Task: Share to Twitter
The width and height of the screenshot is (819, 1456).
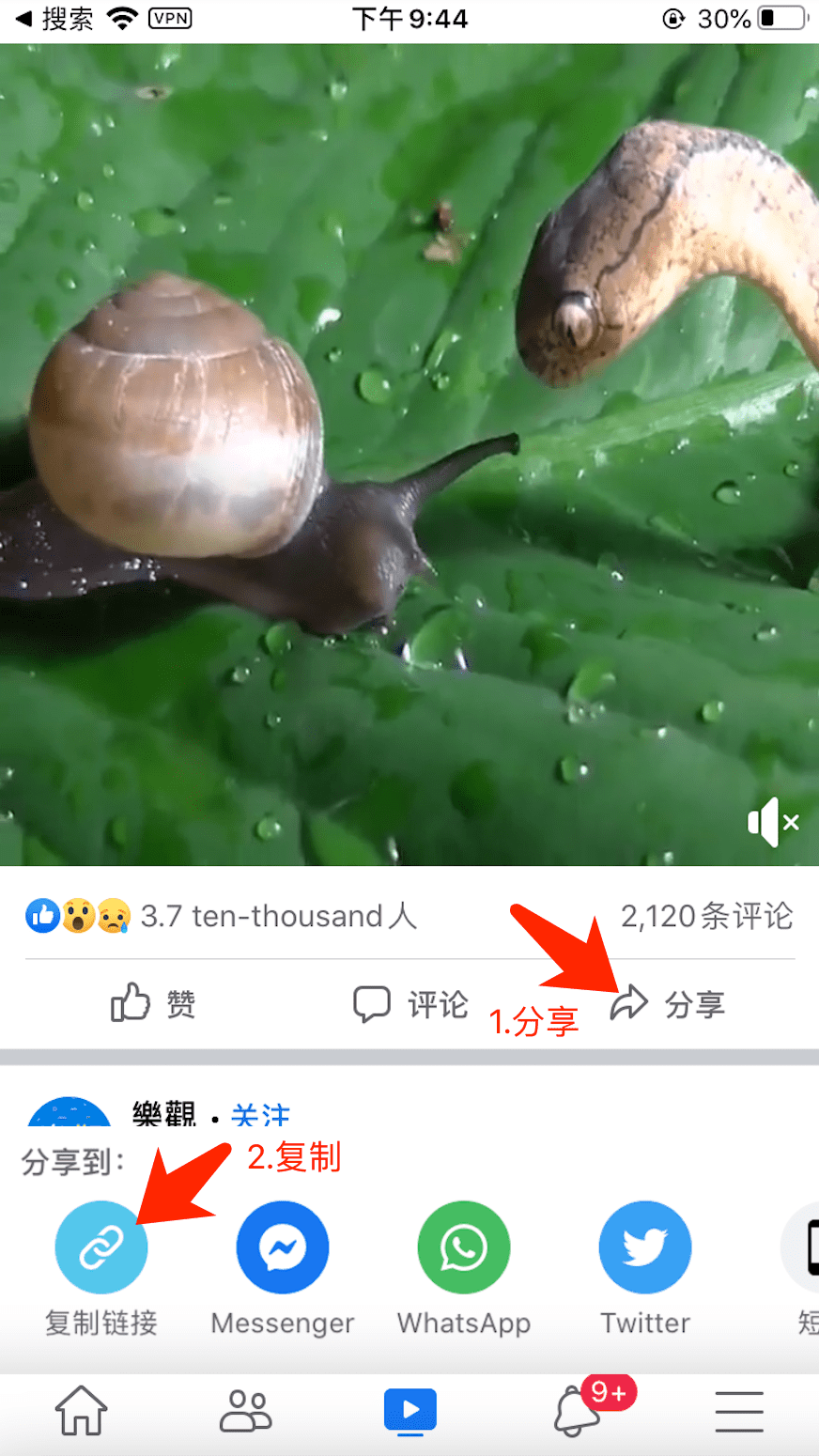Action: click(645, 1248)
